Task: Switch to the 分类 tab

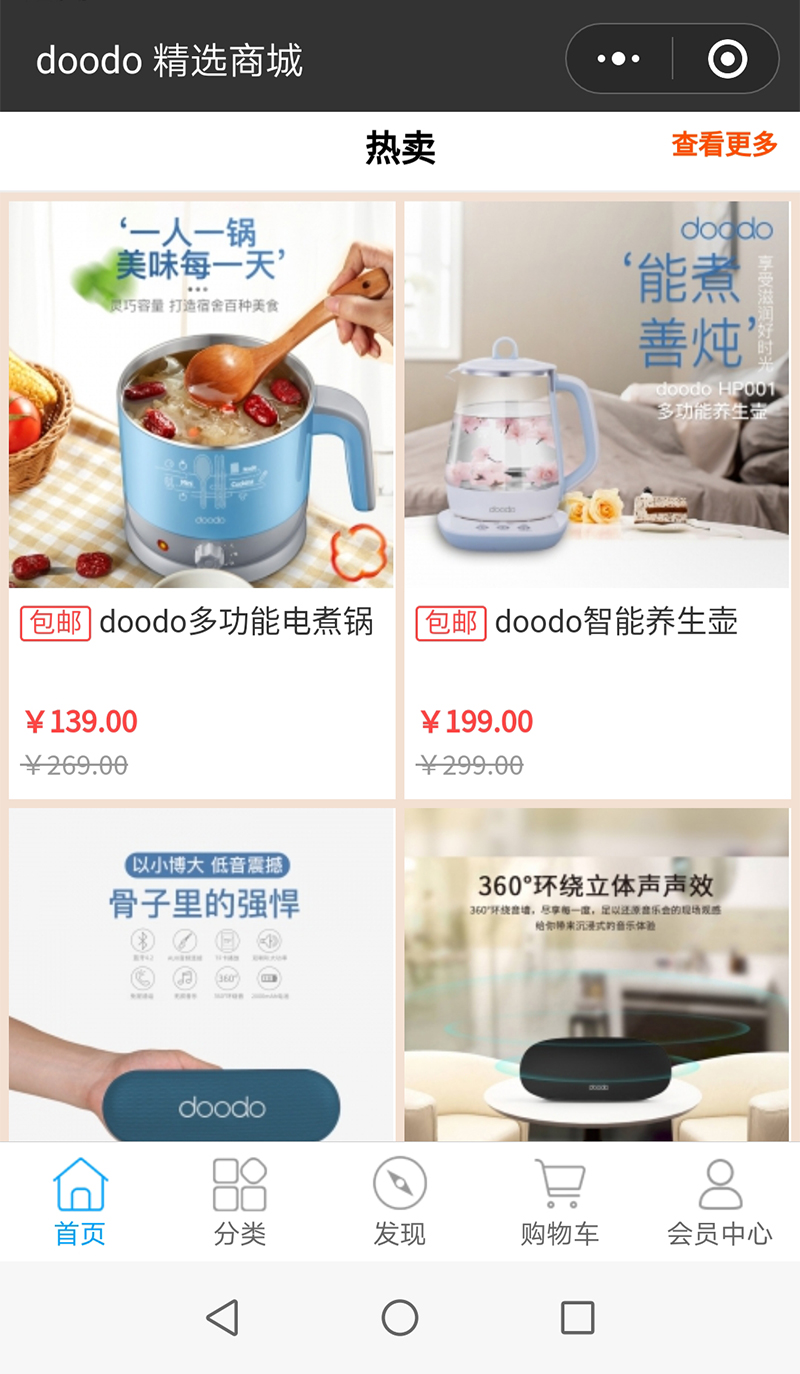Action: pos(240,1202)
